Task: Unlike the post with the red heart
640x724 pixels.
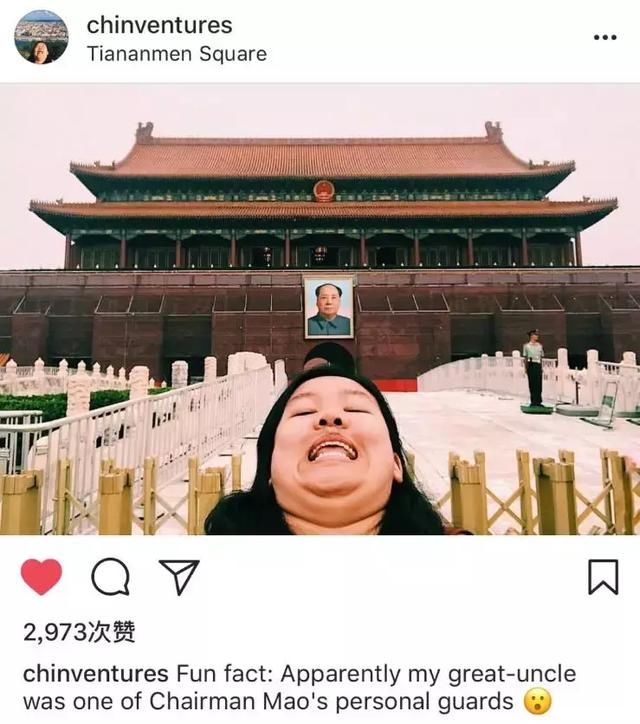Action: [x=41, y=577]
